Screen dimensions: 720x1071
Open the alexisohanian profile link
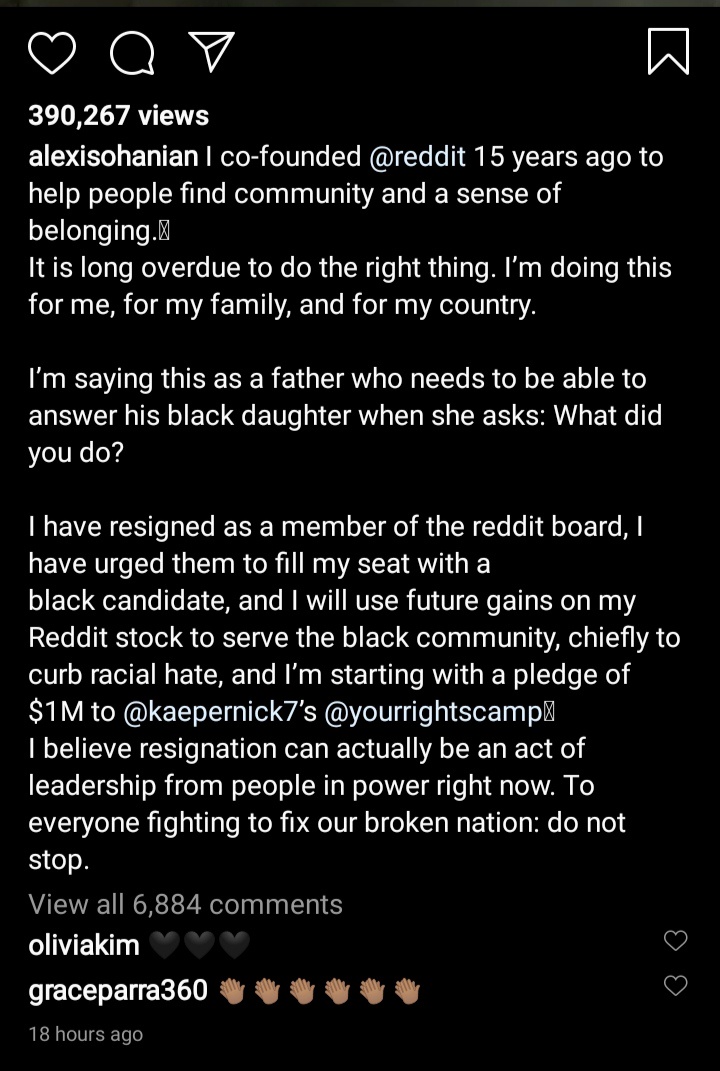[112, 157]
